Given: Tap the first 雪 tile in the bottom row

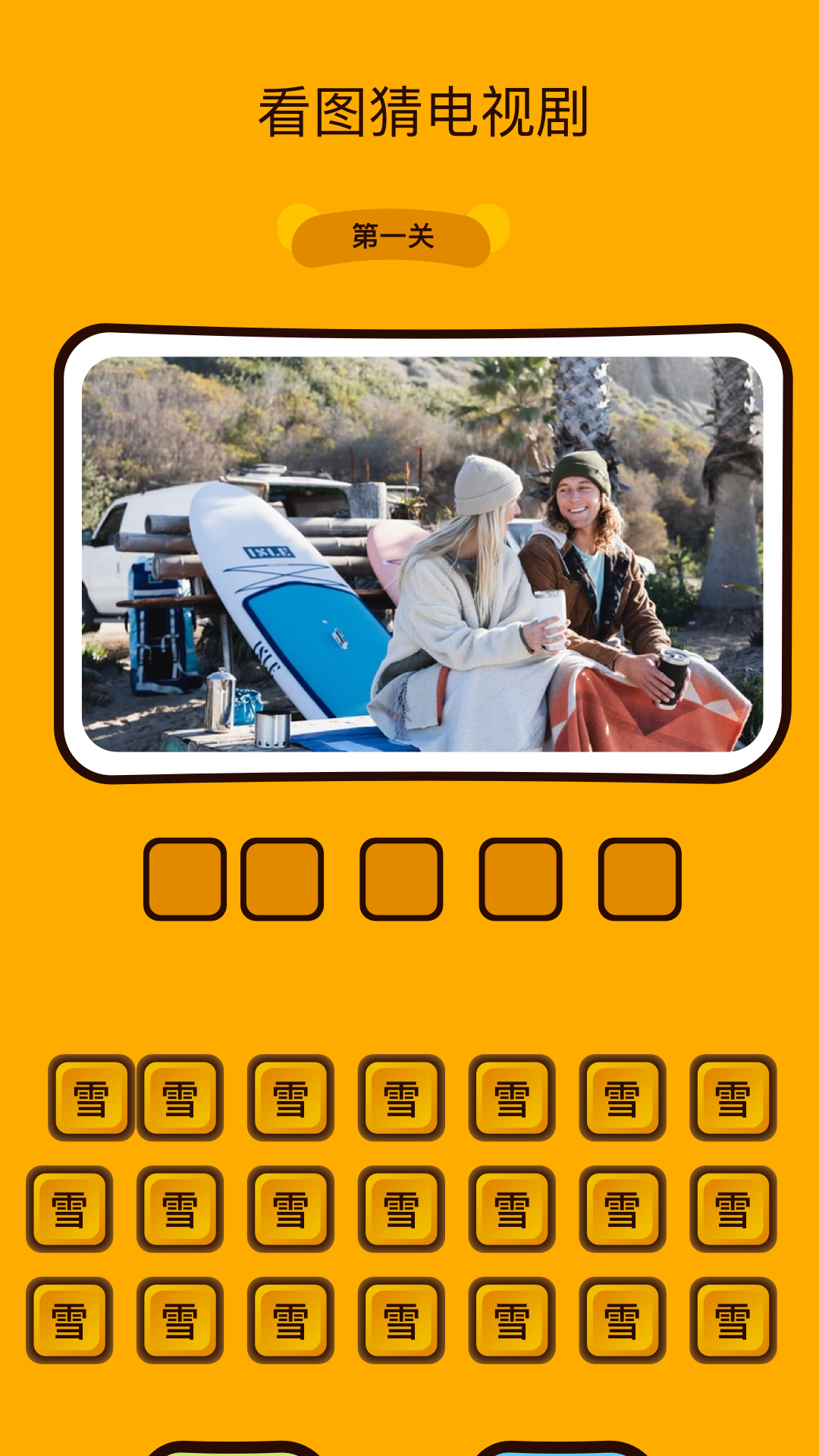Looking at the screenshot, I should [69, 1319].
